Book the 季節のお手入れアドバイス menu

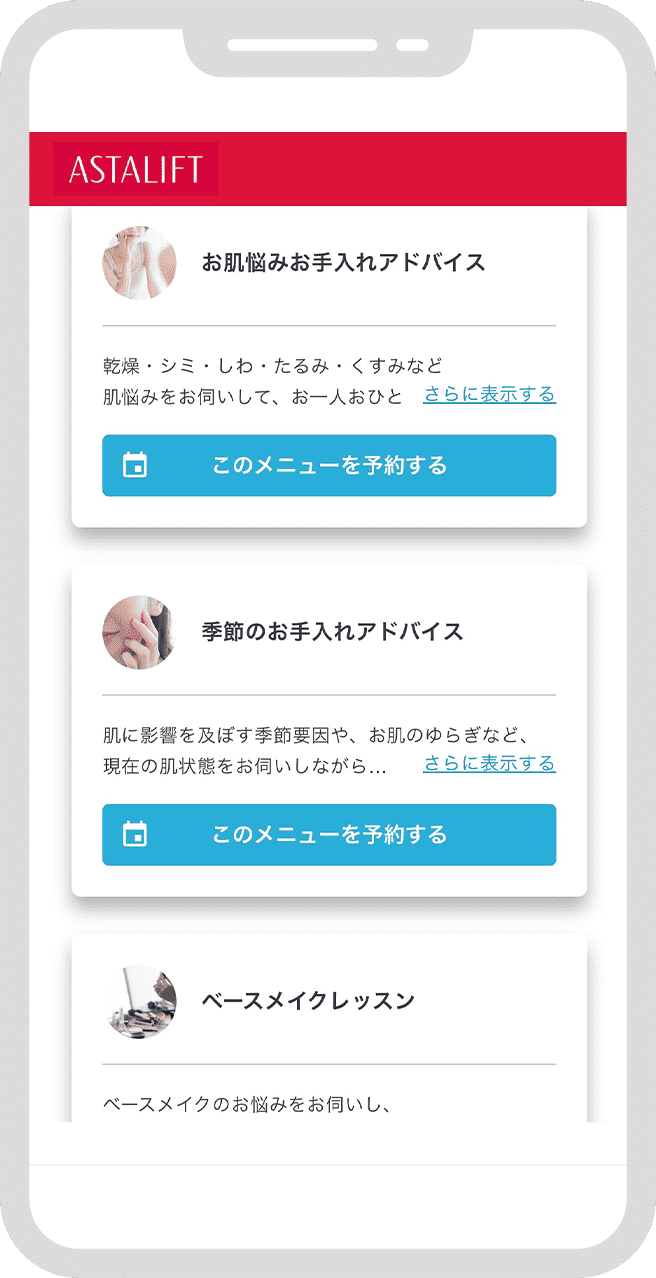[329, 834]
